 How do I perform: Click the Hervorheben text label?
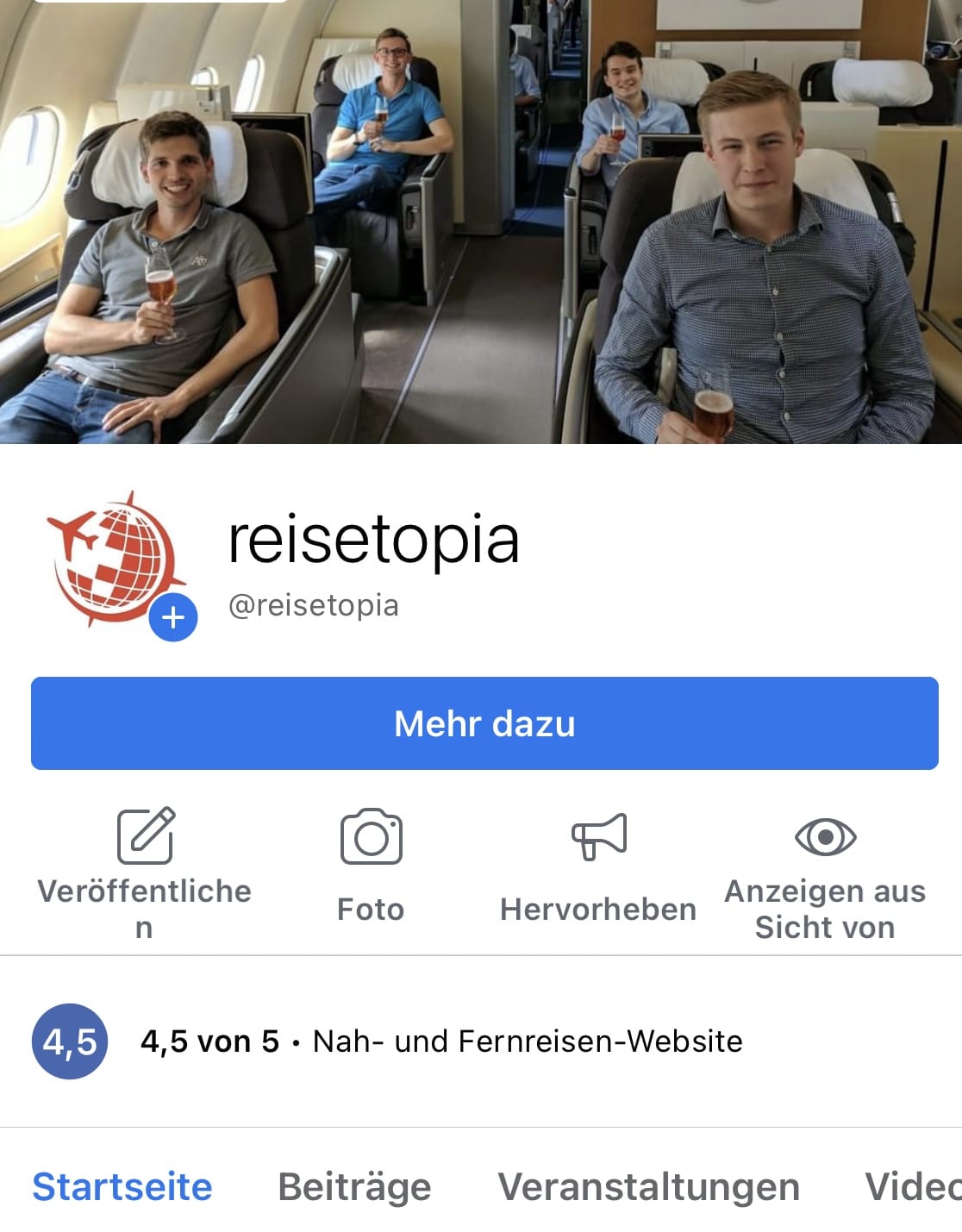click(598, 908)
